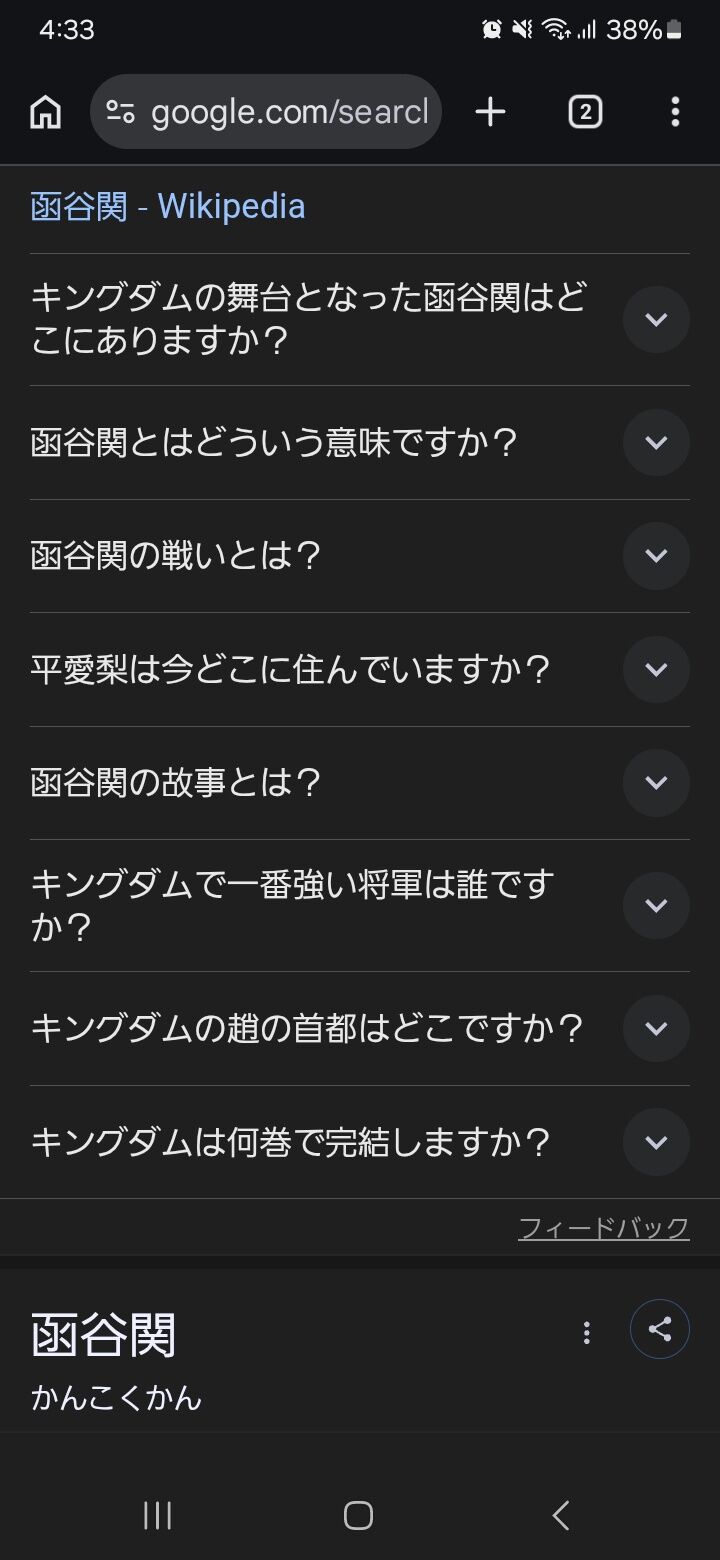Expand 函谷関の故事とは question
The height and width of the screenshot is (1560, 720).
(360, 783)
